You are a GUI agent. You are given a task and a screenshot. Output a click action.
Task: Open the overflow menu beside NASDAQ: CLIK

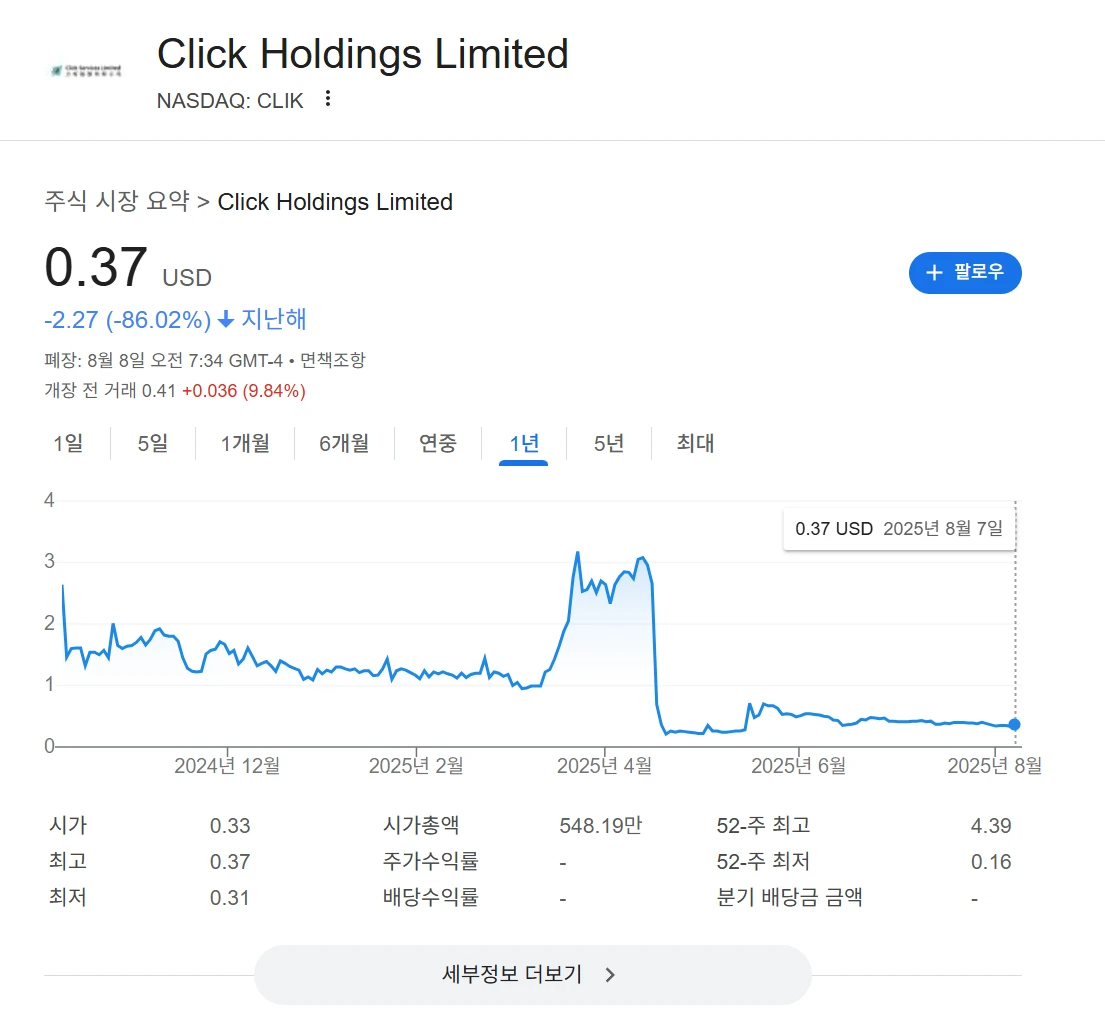coord(327,99)
